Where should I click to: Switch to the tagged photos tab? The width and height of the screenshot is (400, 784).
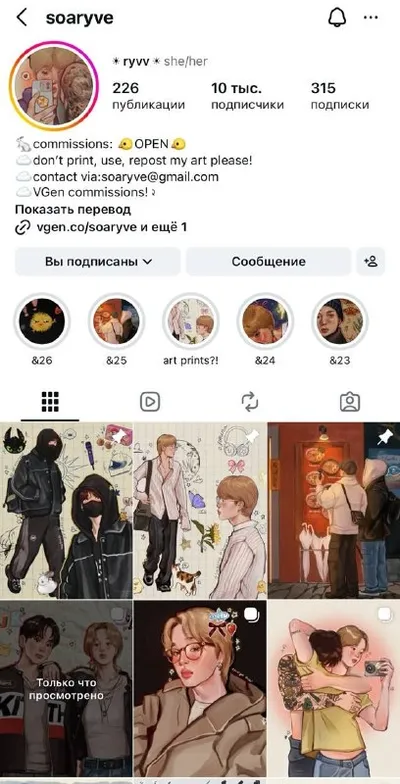coord(350,402)
